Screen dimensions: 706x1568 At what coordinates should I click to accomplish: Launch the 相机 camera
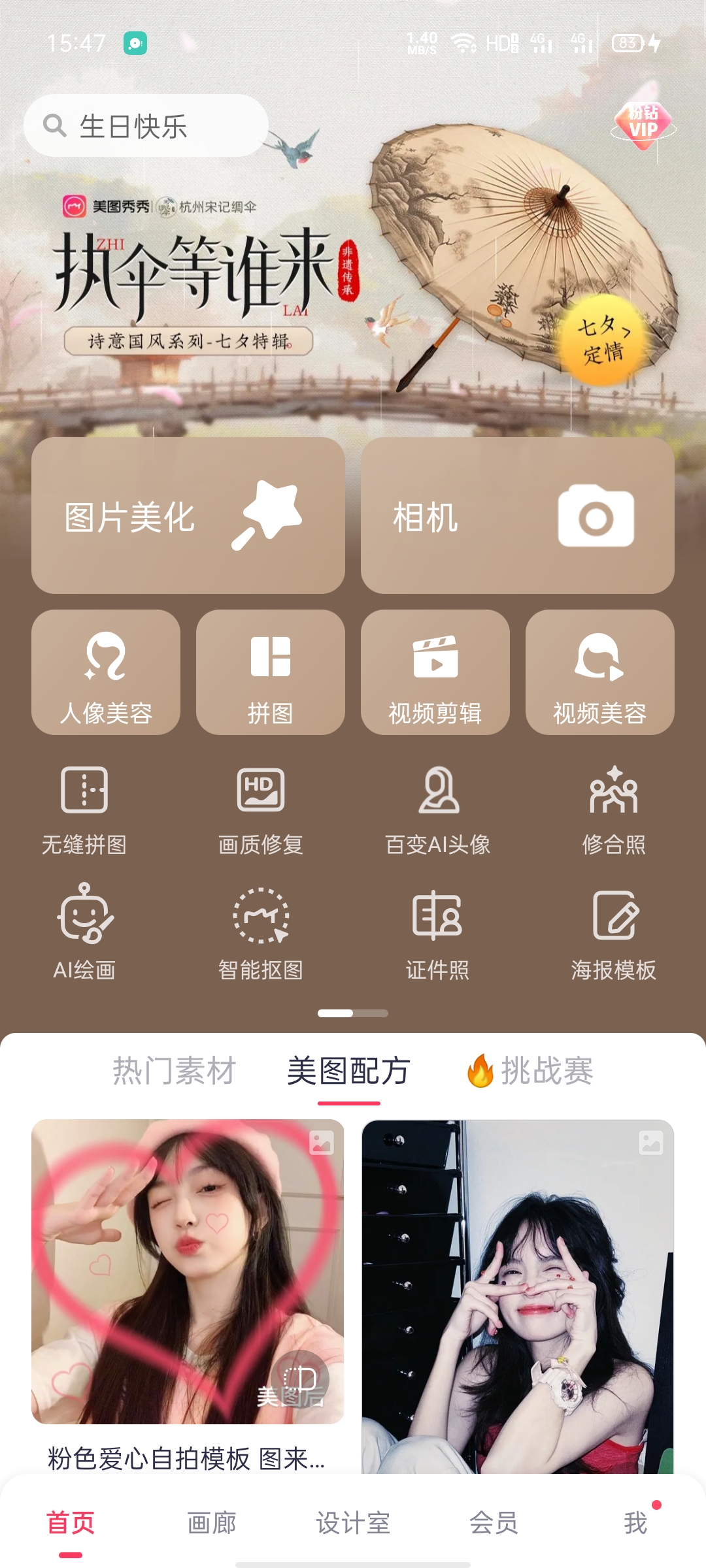click(x=517, y=515)
